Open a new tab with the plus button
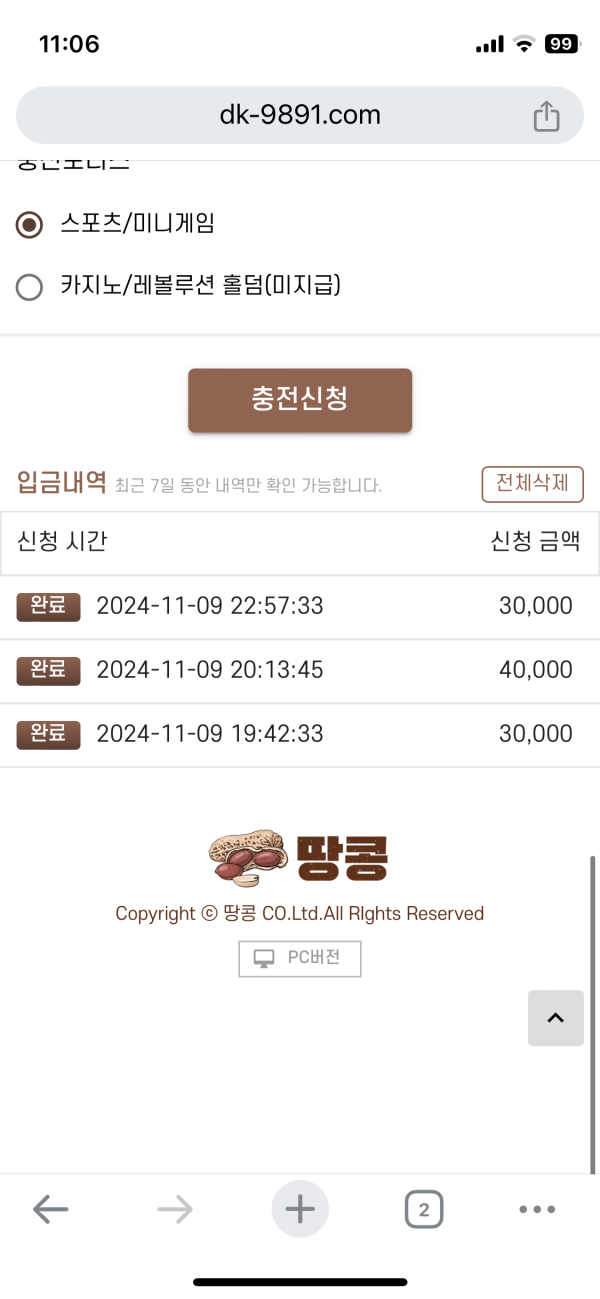The image size is (600, 1299). [300, 1210]
